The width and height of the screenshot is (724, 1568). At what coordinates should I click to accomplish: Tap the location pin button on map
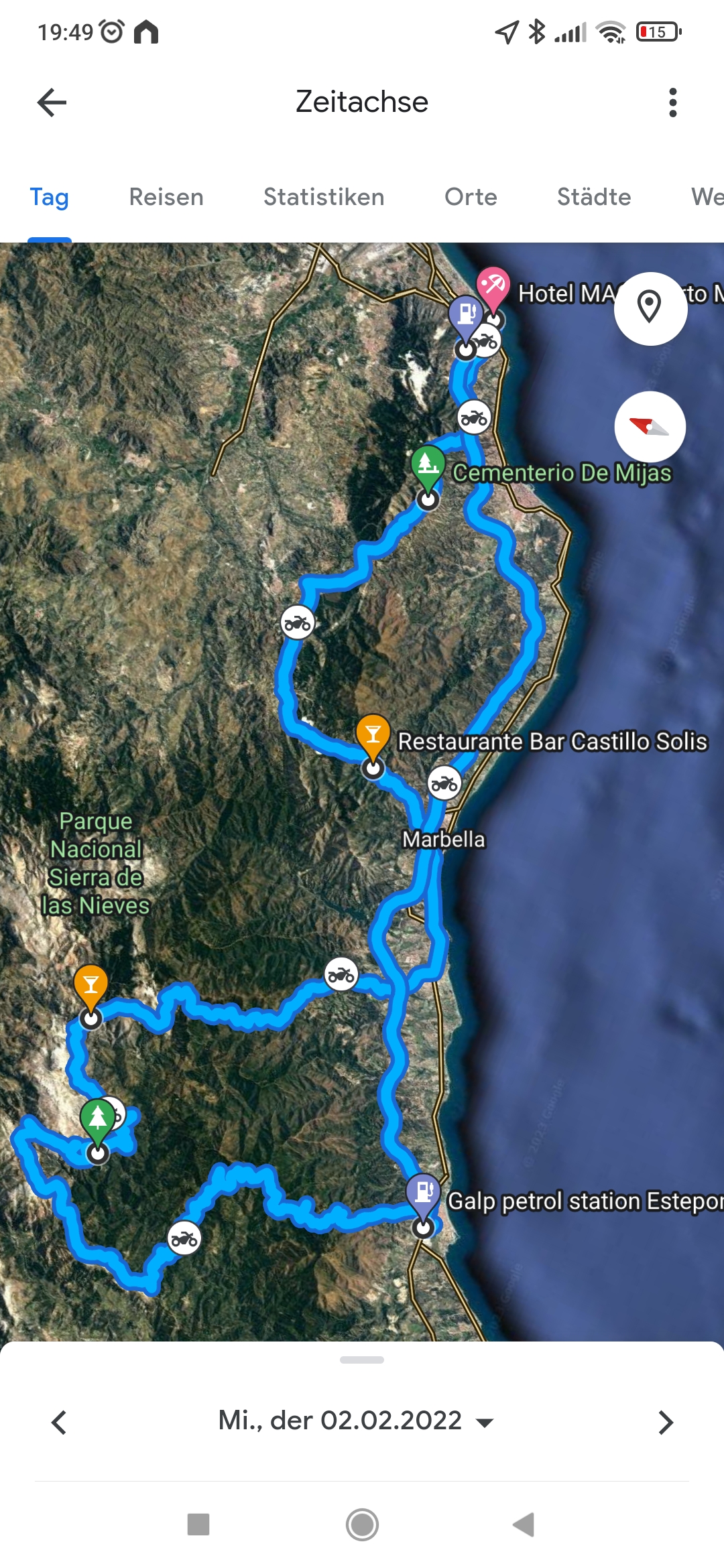coord(650,308)
